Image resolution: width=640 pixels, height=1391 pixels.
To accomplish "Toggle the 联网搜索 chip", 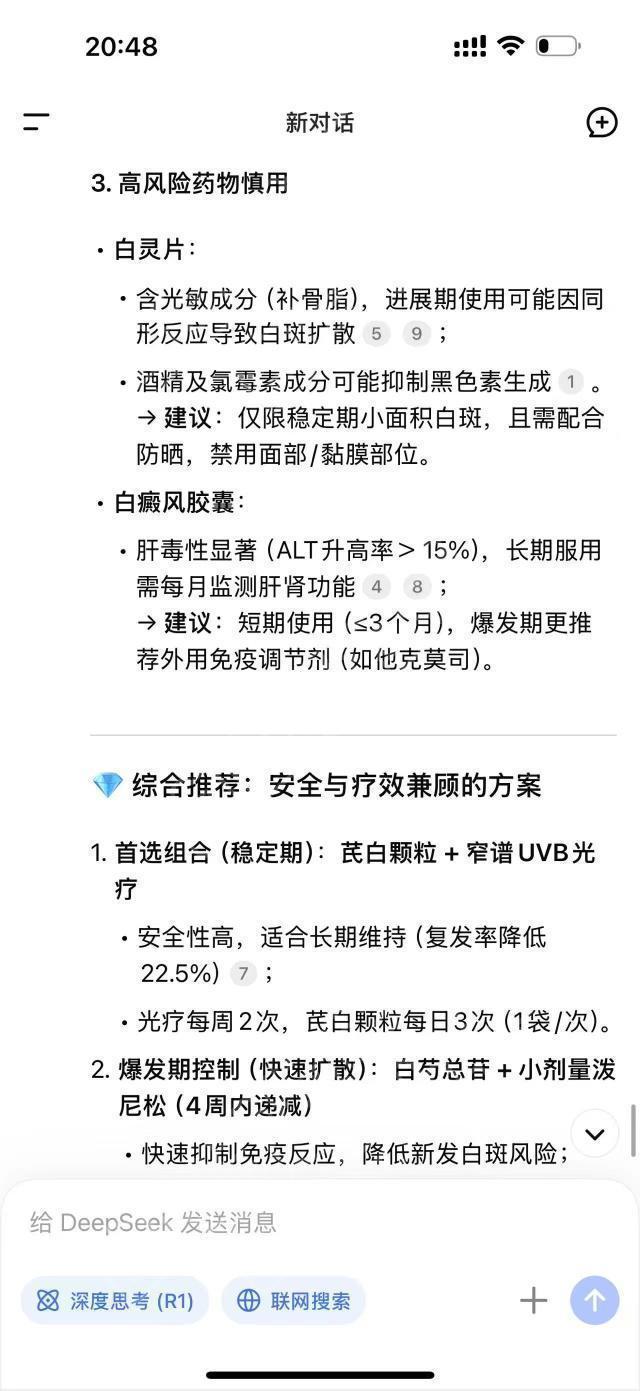I will click(293, 1301).
